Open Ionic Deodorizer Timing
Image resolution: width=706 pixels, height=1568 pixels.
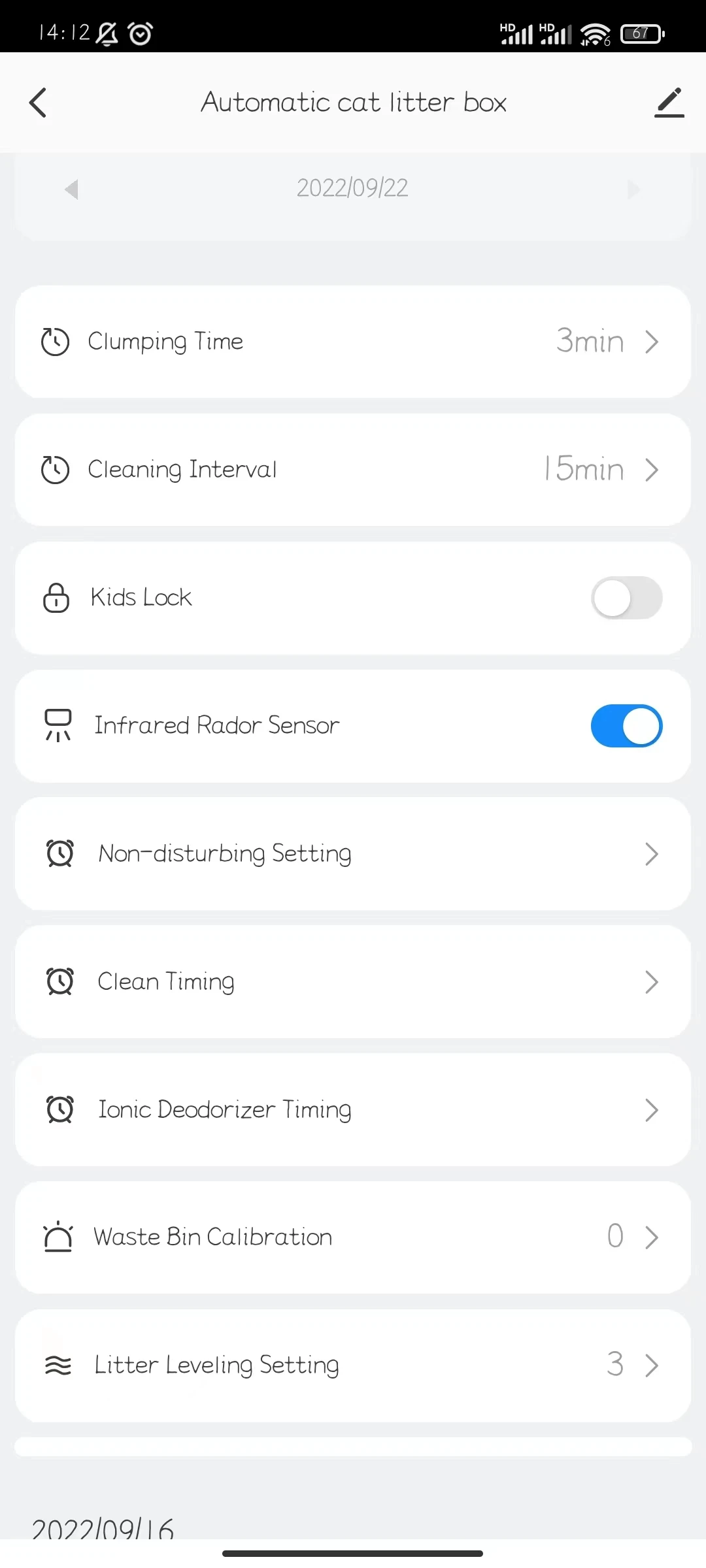[353, 1110]
